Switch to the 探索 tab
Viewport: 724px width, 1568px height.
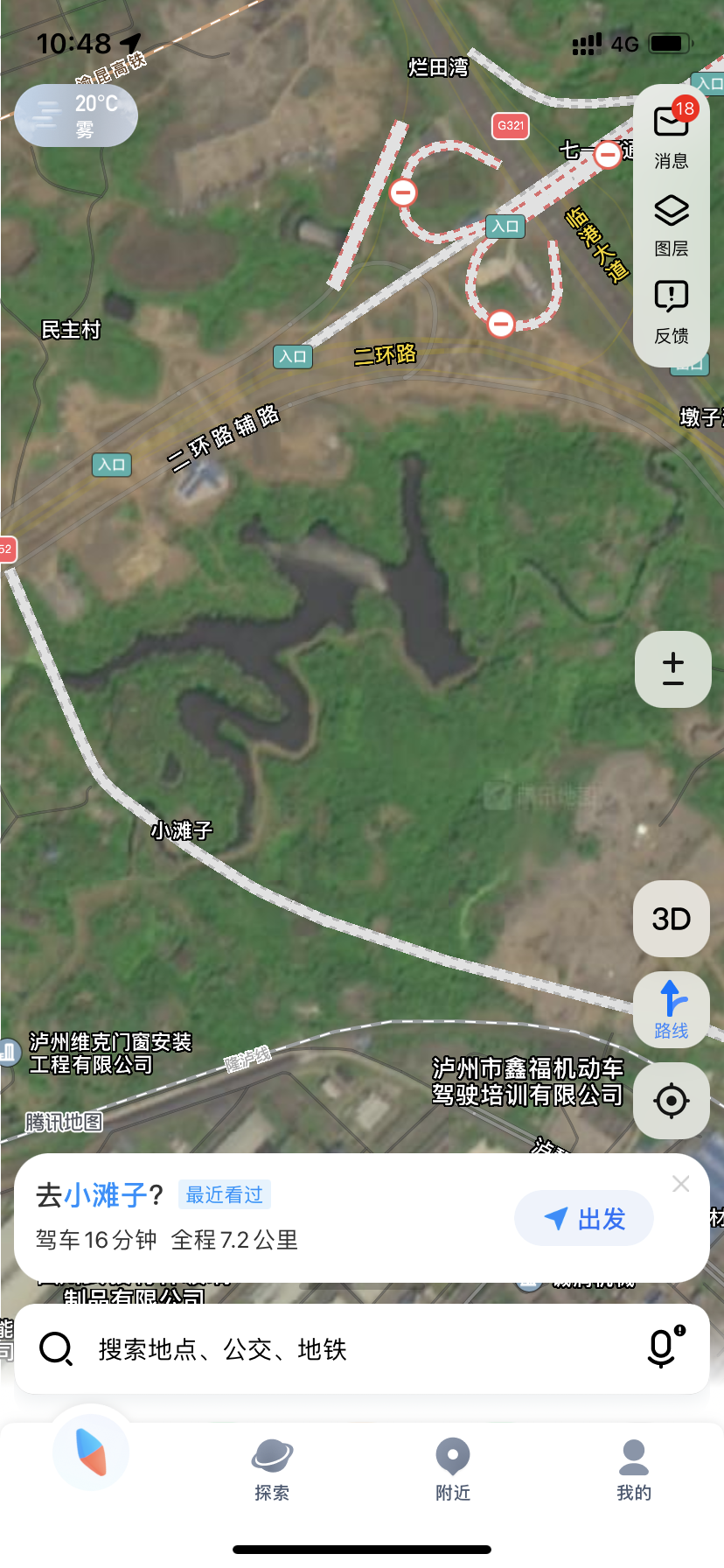pyautogui.click(x=272, y=1470)
